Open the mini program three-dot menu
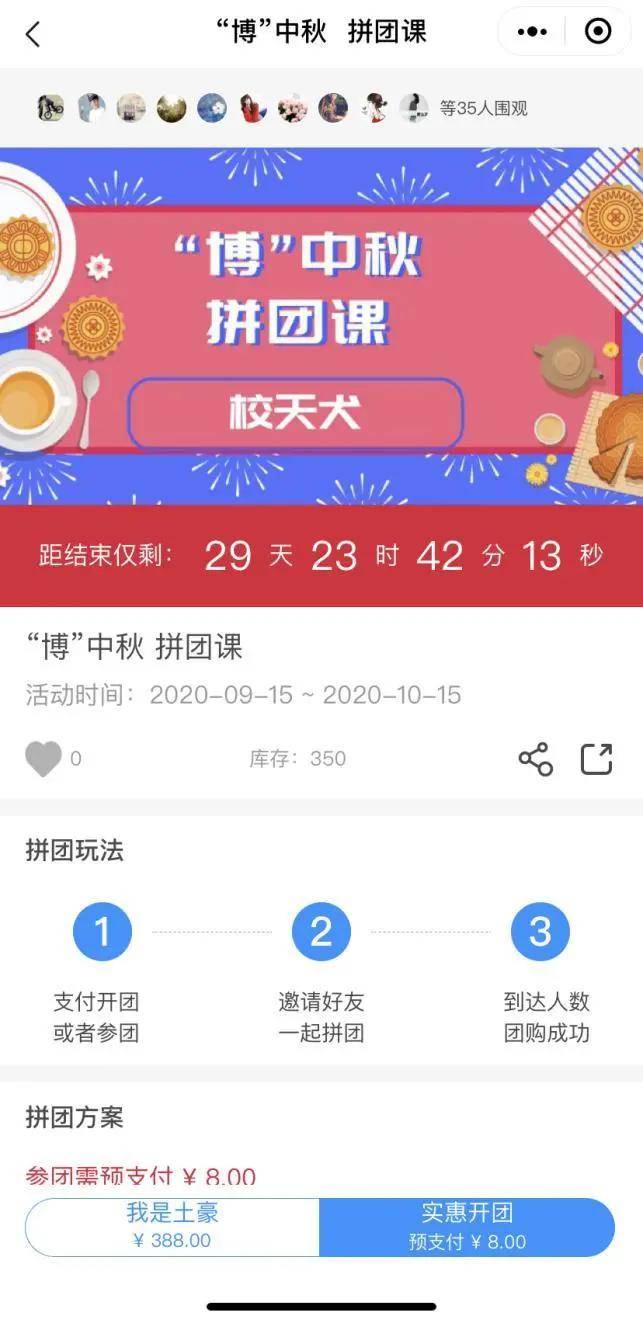The width and height of the screenshot is (643, 1323). click(x=531, y=32)
